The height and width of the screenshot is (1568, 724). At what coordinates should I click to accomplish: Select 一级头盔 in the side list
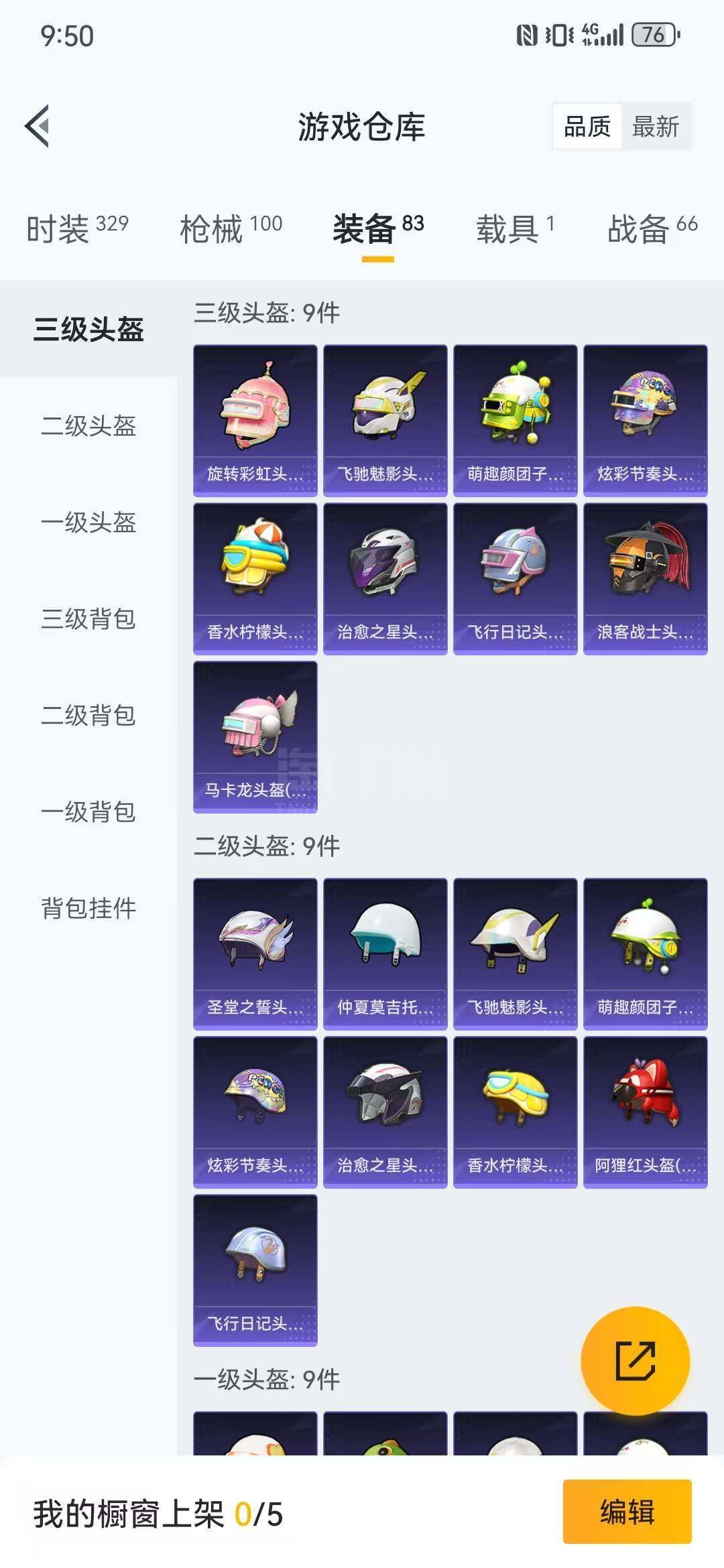88,523
